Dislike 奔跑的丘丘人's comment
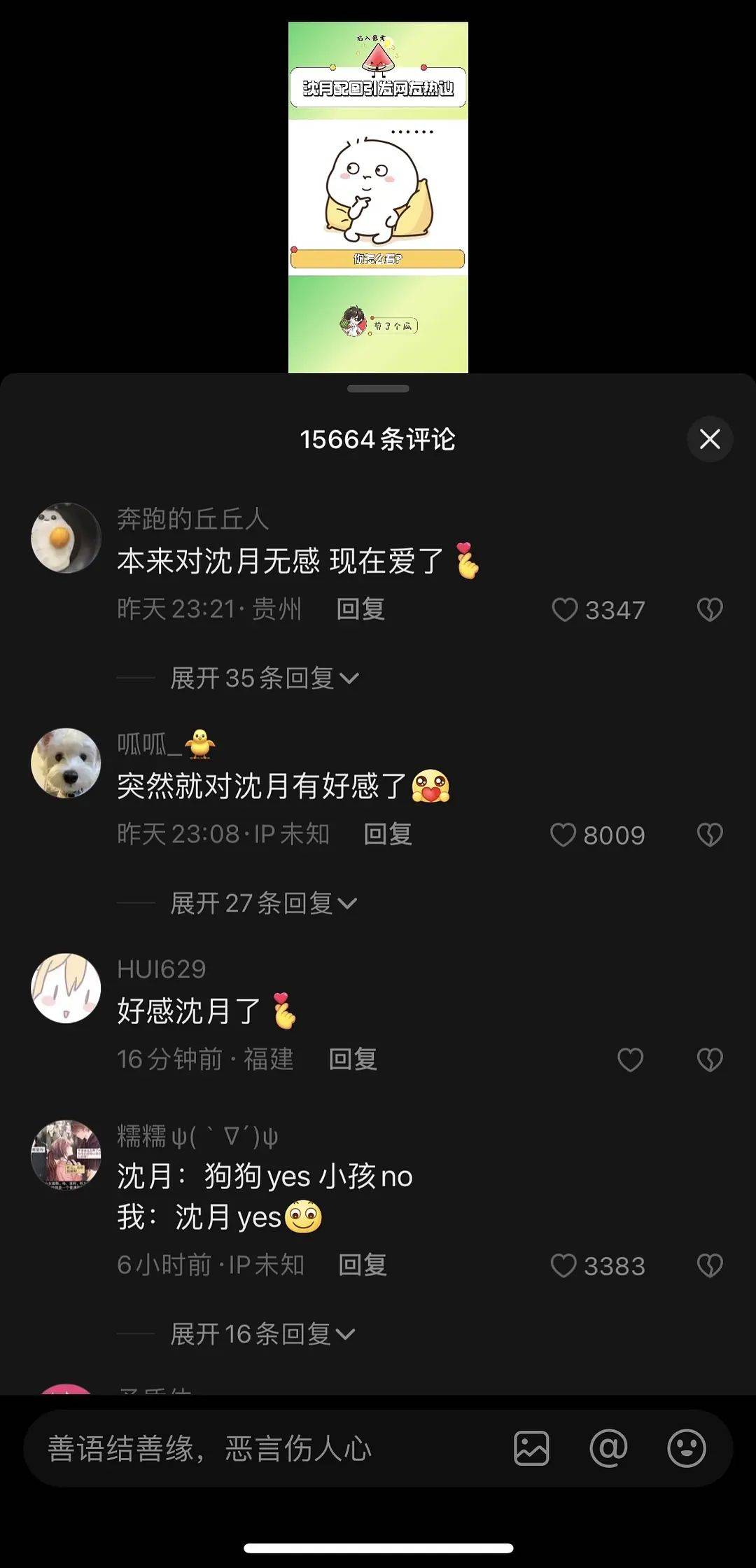The height and width of the screenshot is (1568, 756). tap(709, 609)
